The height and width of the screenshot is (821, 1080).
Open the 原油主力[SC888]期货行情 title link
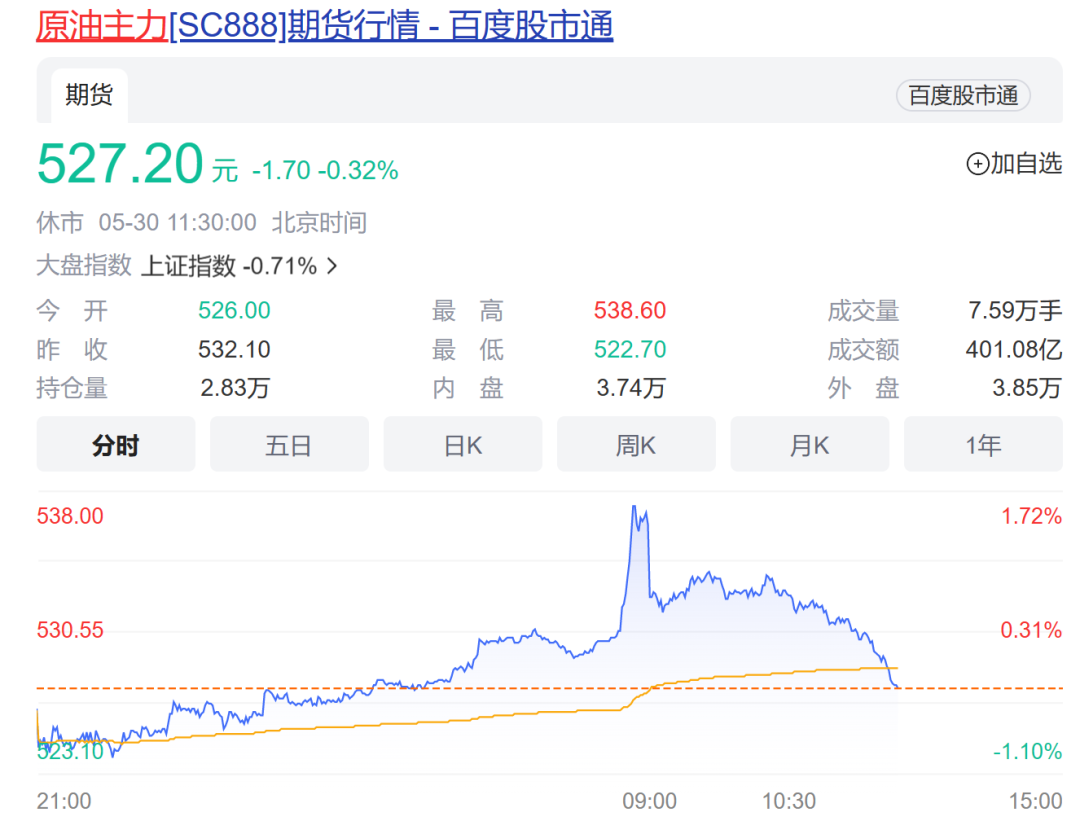click(324, 25)
